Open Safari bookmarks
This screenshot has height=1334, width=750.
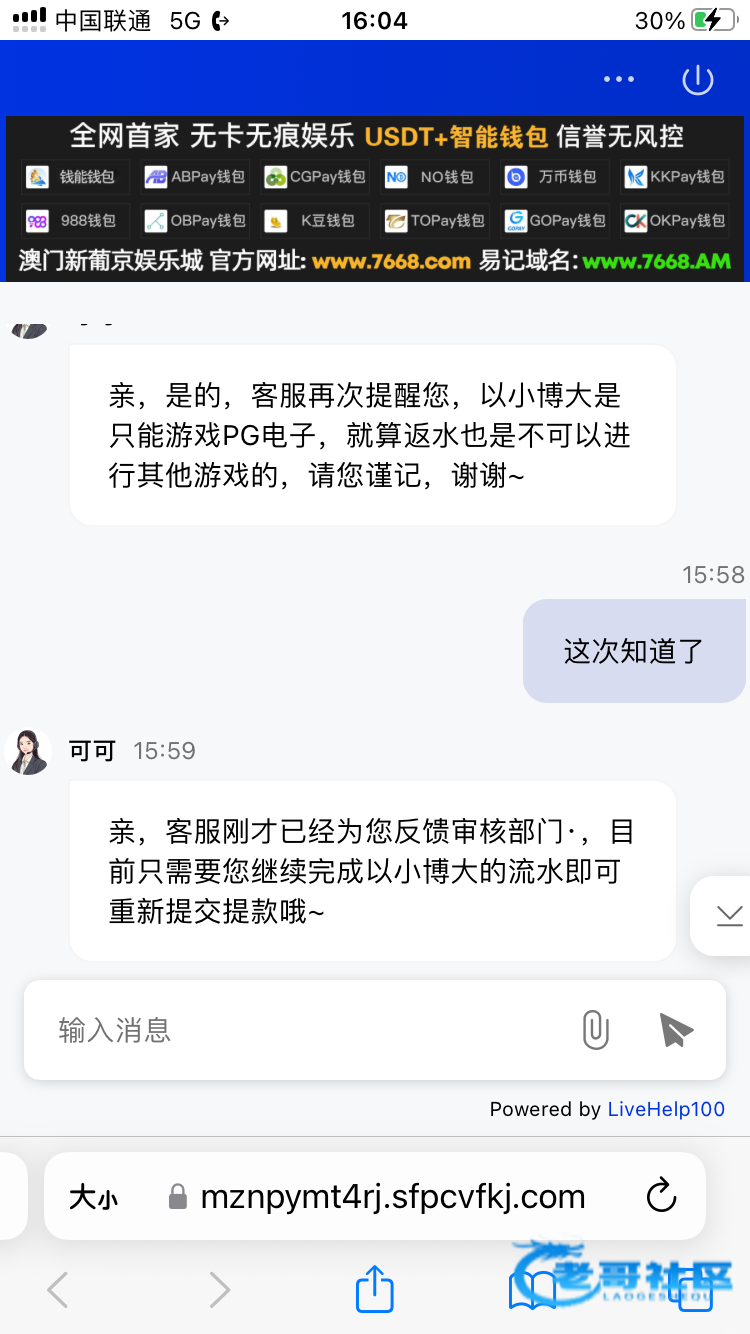tap(532, 1290)
